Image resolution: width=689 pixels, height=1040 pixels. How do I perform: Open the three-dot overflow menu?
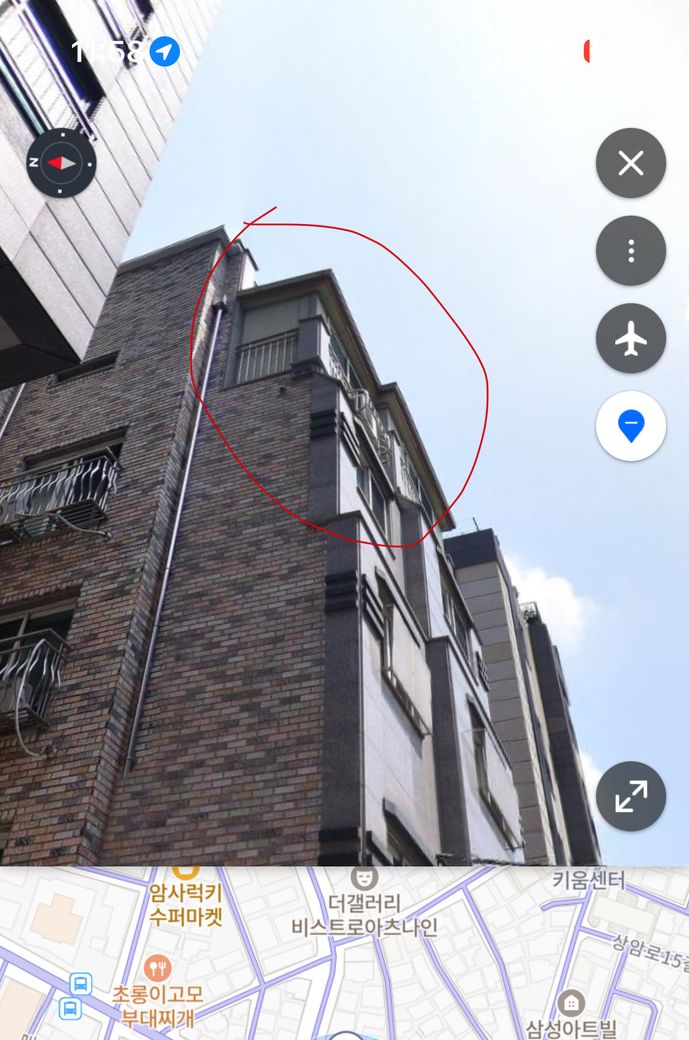[x=631, y=251]
